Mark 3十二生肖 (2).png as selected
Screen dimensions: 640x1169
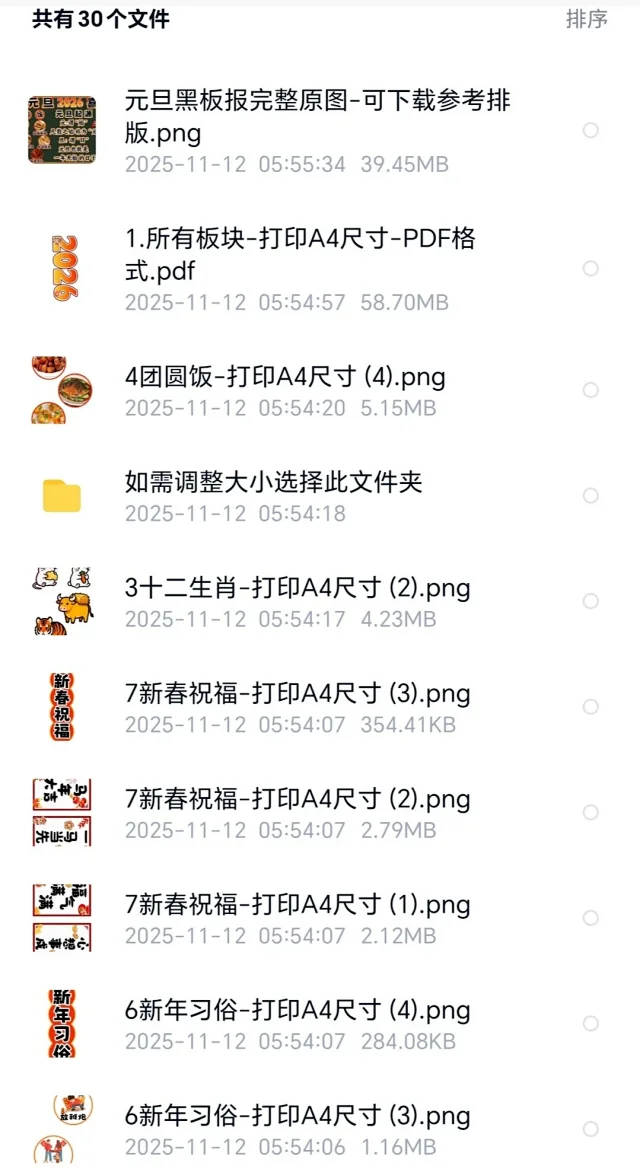591,601
